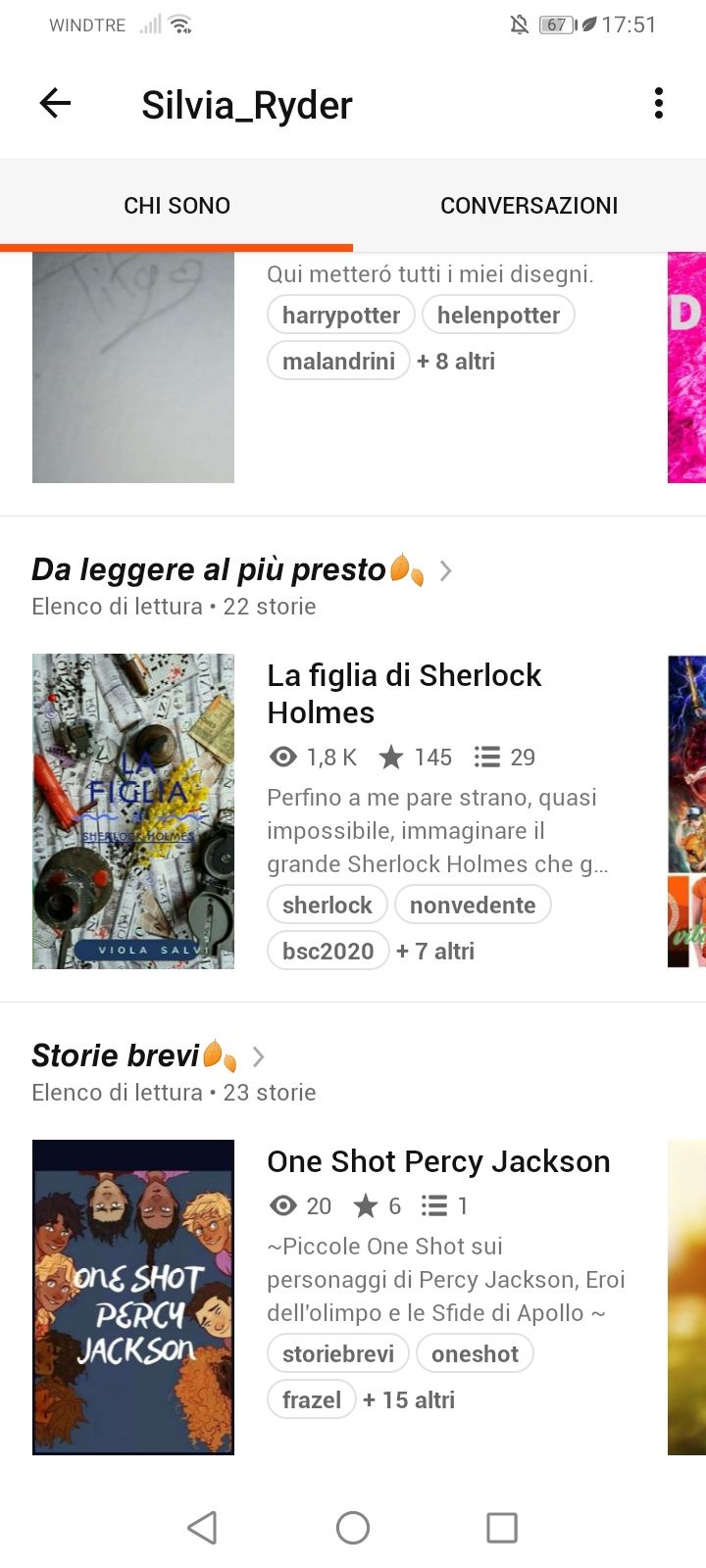The height and width of the screenshot is (1568, 706).
Task: Tap the bsc2020 tag chip
Action: point(328,952)
